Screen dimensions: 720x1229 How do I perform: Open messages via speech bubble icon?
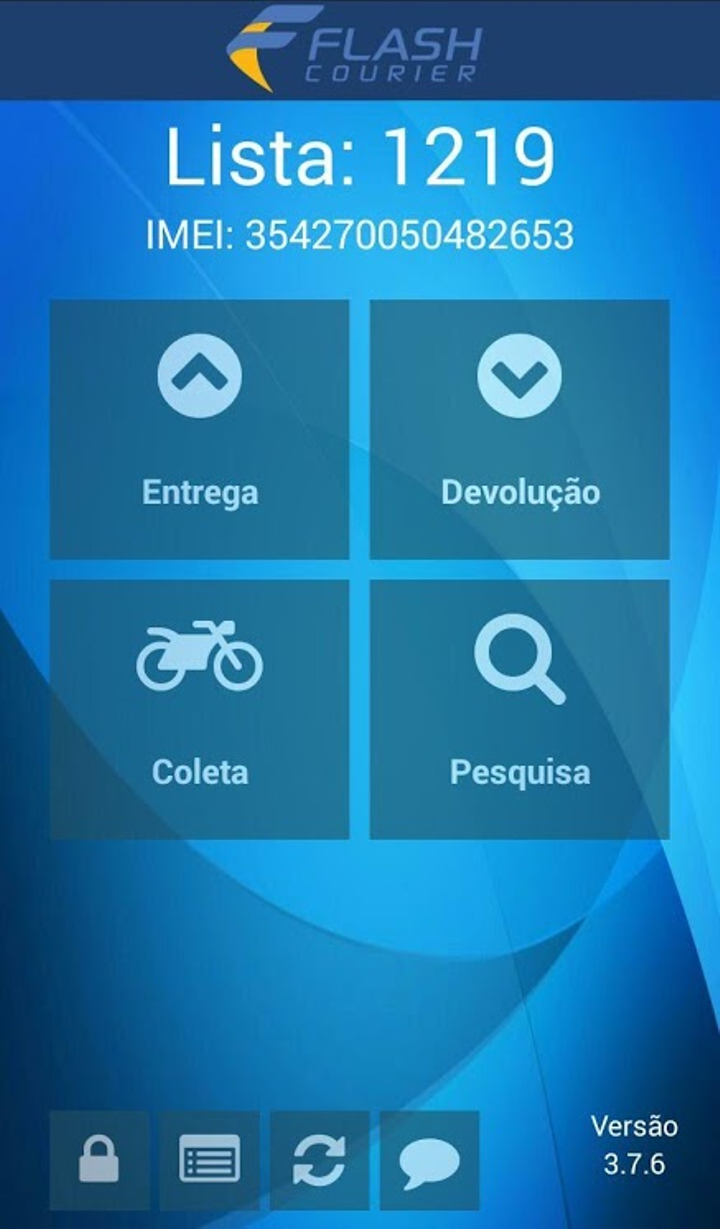coord(429,1160)
